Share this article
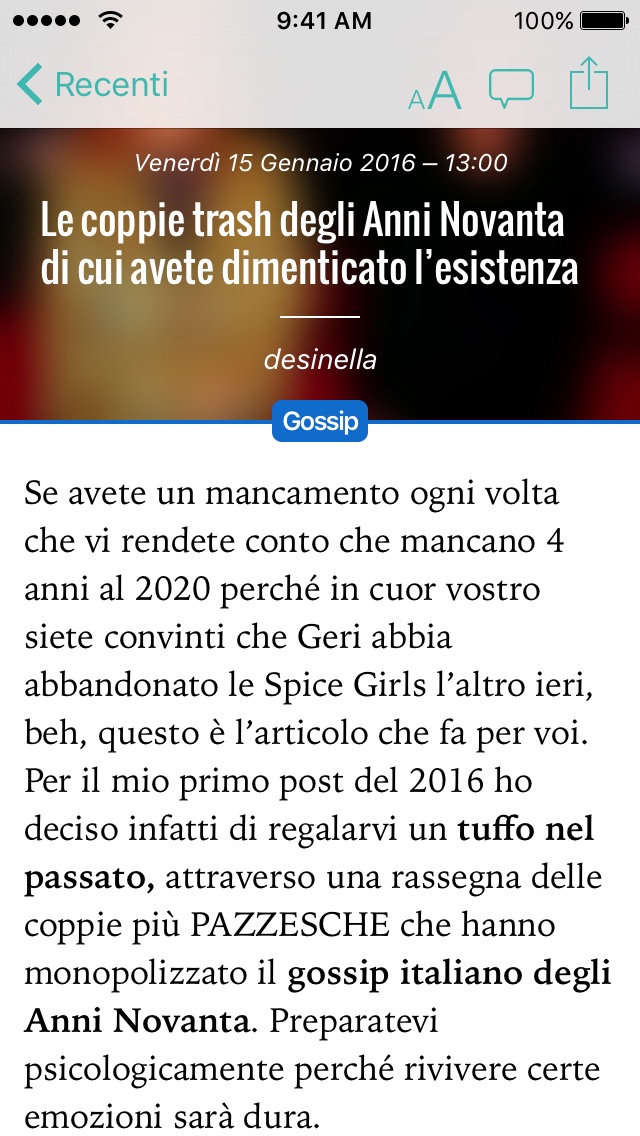 click(588, 84)
